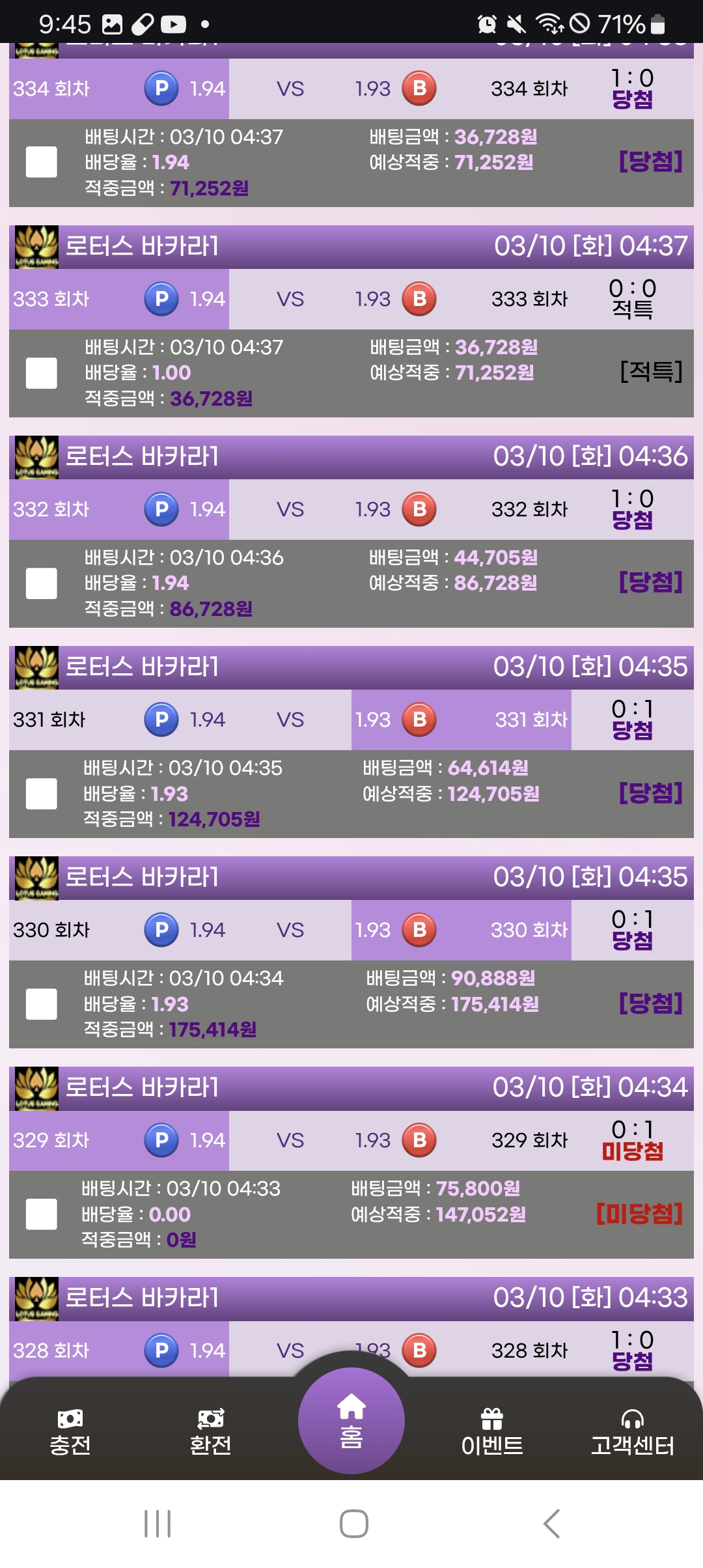Mark the checkbox for the 330 회차 bet

pos(42,1004)
